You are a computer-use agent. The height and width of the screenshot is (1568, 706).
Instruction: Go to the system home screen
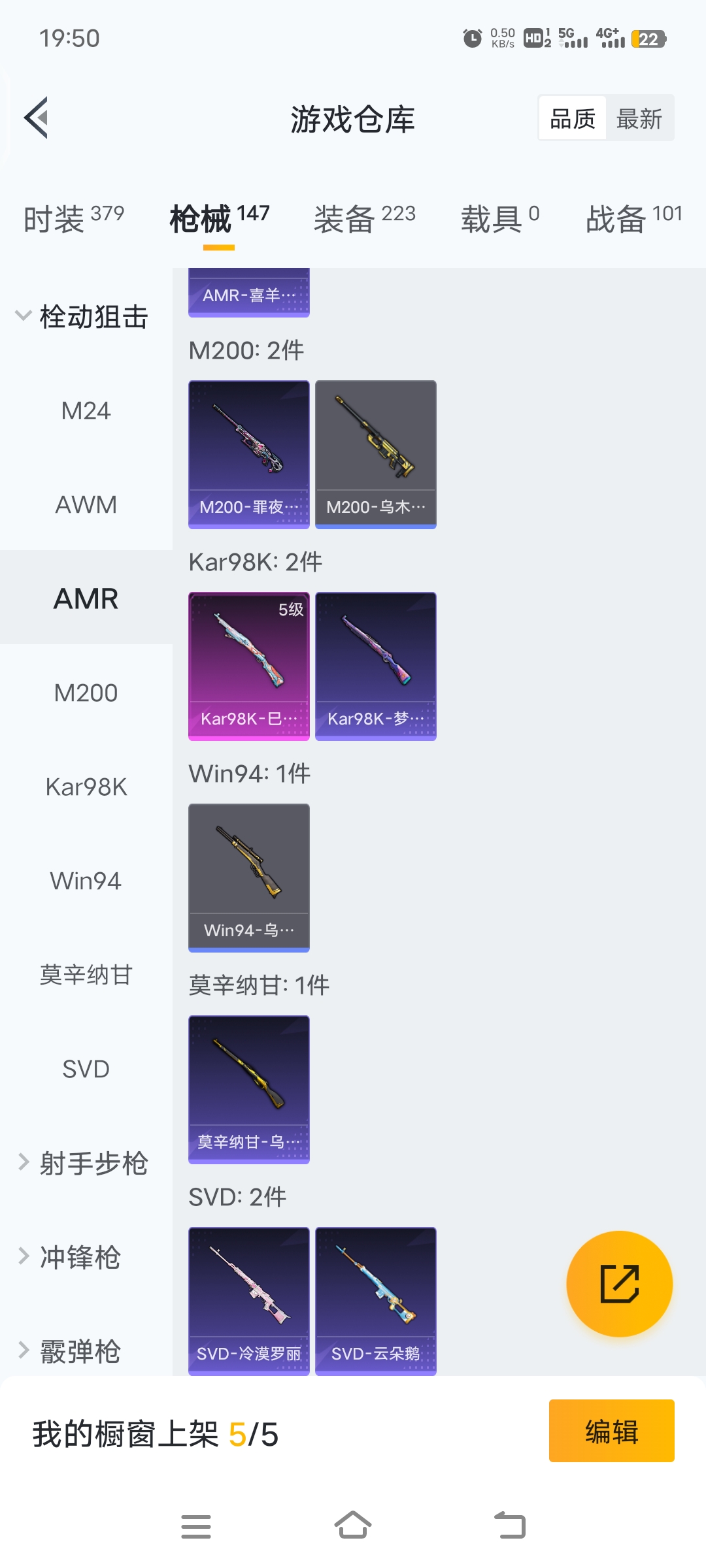tap(353, 1526)
